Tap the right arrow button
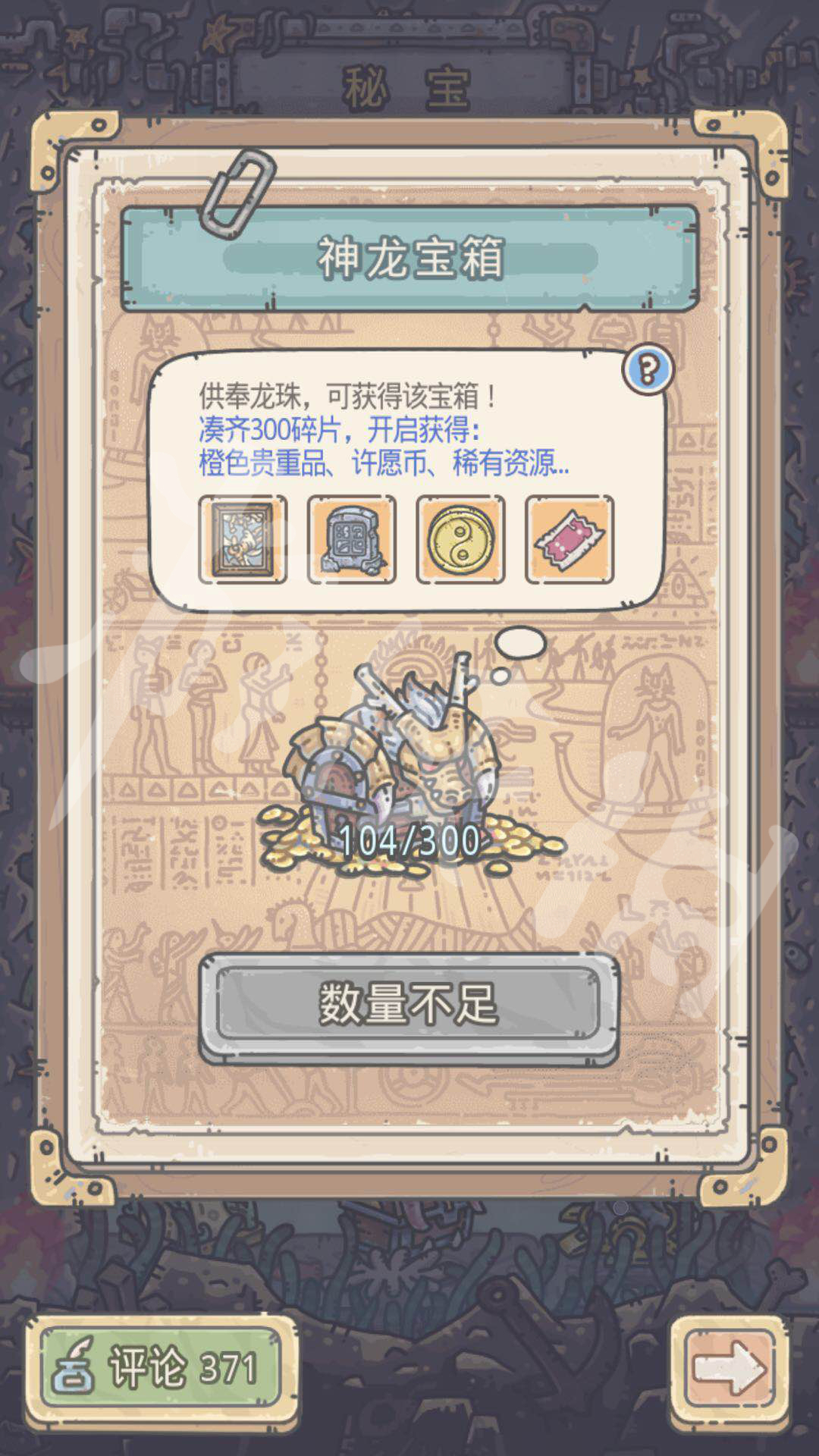Viewport: 819px width, 1456px height. pyautogui.click(x=730, y=1369)
